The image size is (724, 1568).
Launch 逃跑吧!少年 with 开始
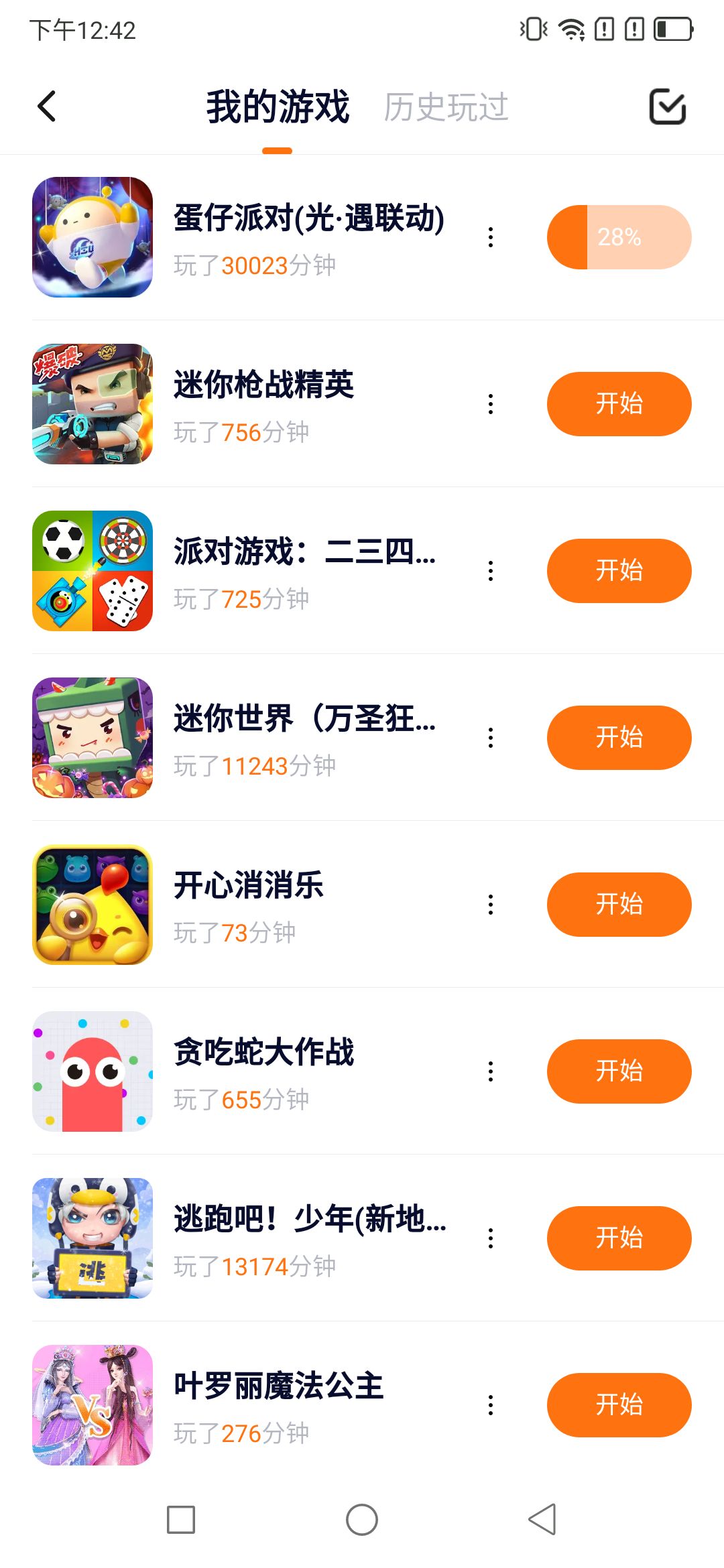point(619,1238)
